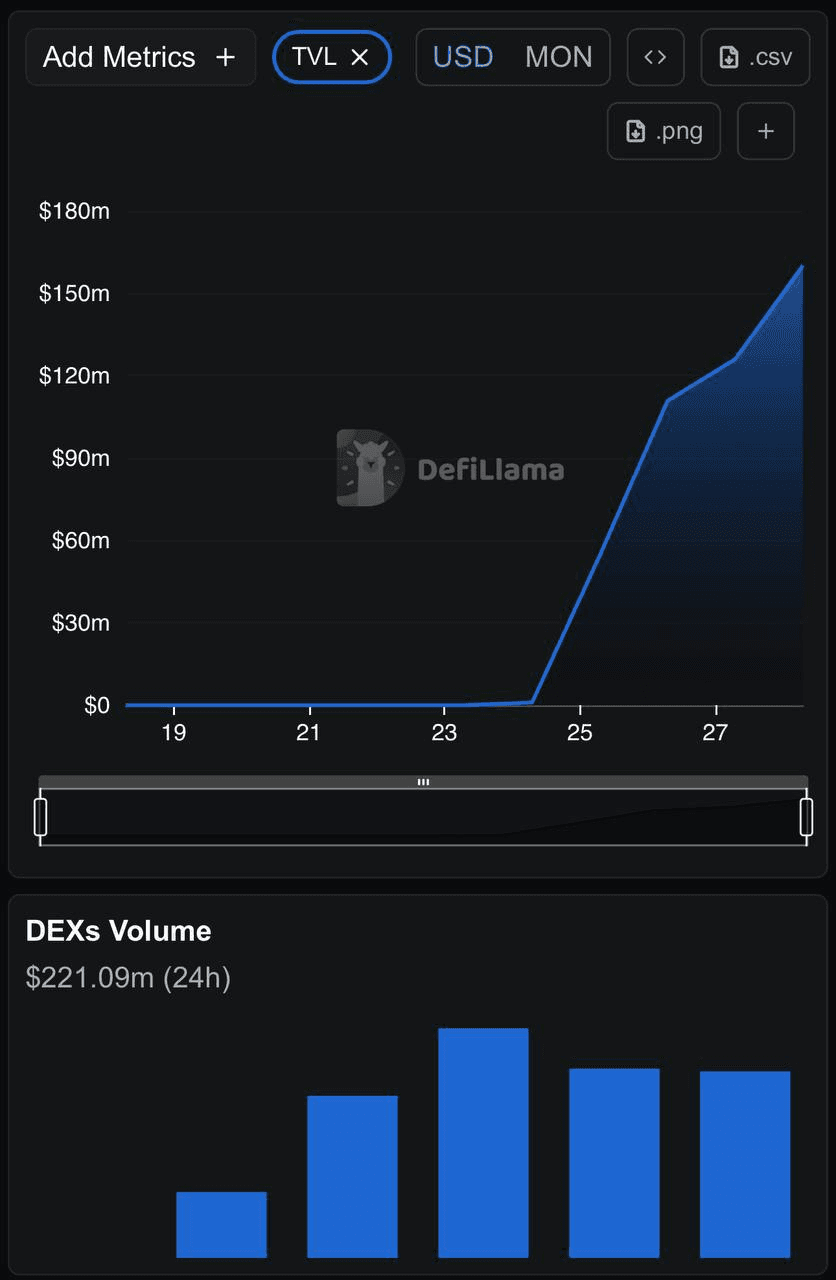This screenshot has width=836, height=1280.
Task: Remove the TVL metric chip
Action: (360, 57)
